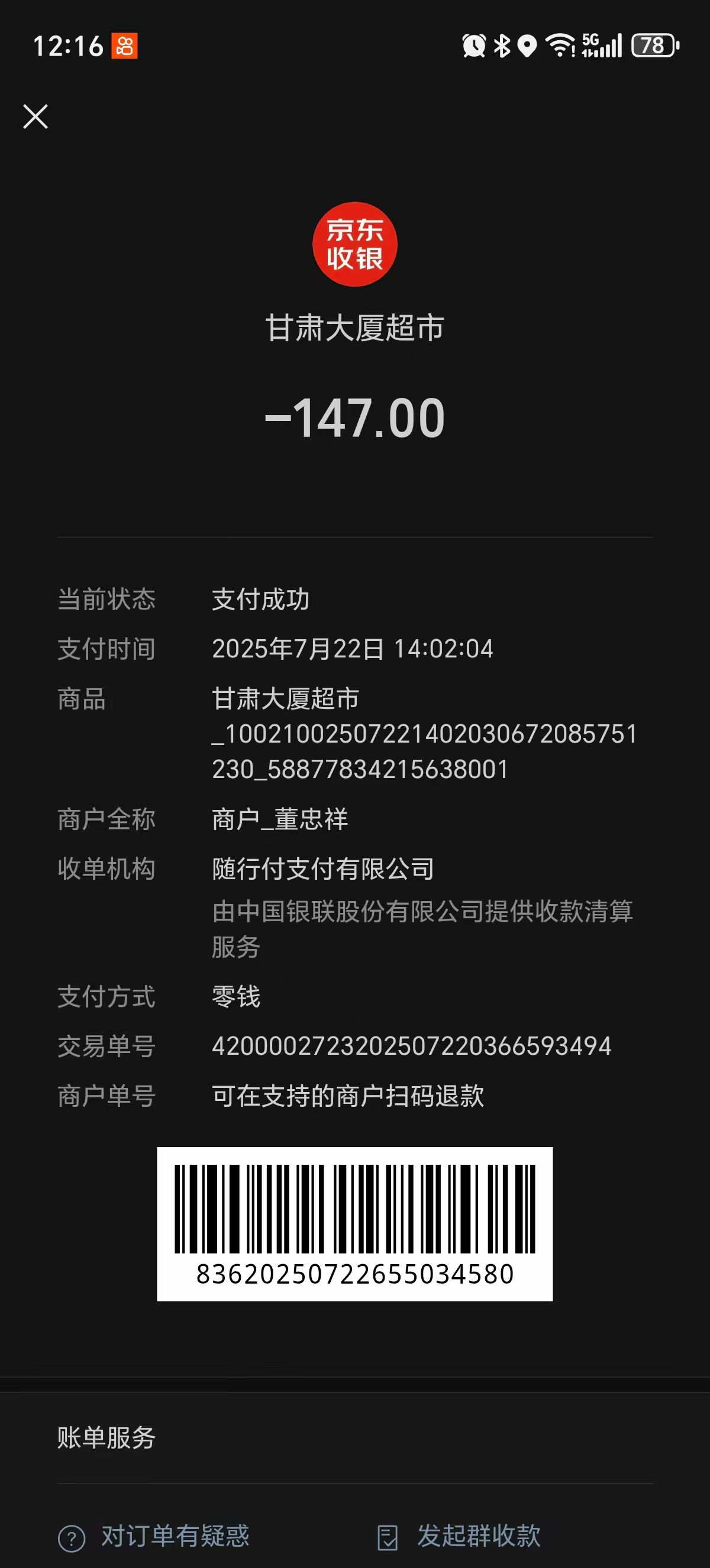Open the 甘肃大厦超市 merchant logo
This screenshot has width=710, height=1568.
354,244
